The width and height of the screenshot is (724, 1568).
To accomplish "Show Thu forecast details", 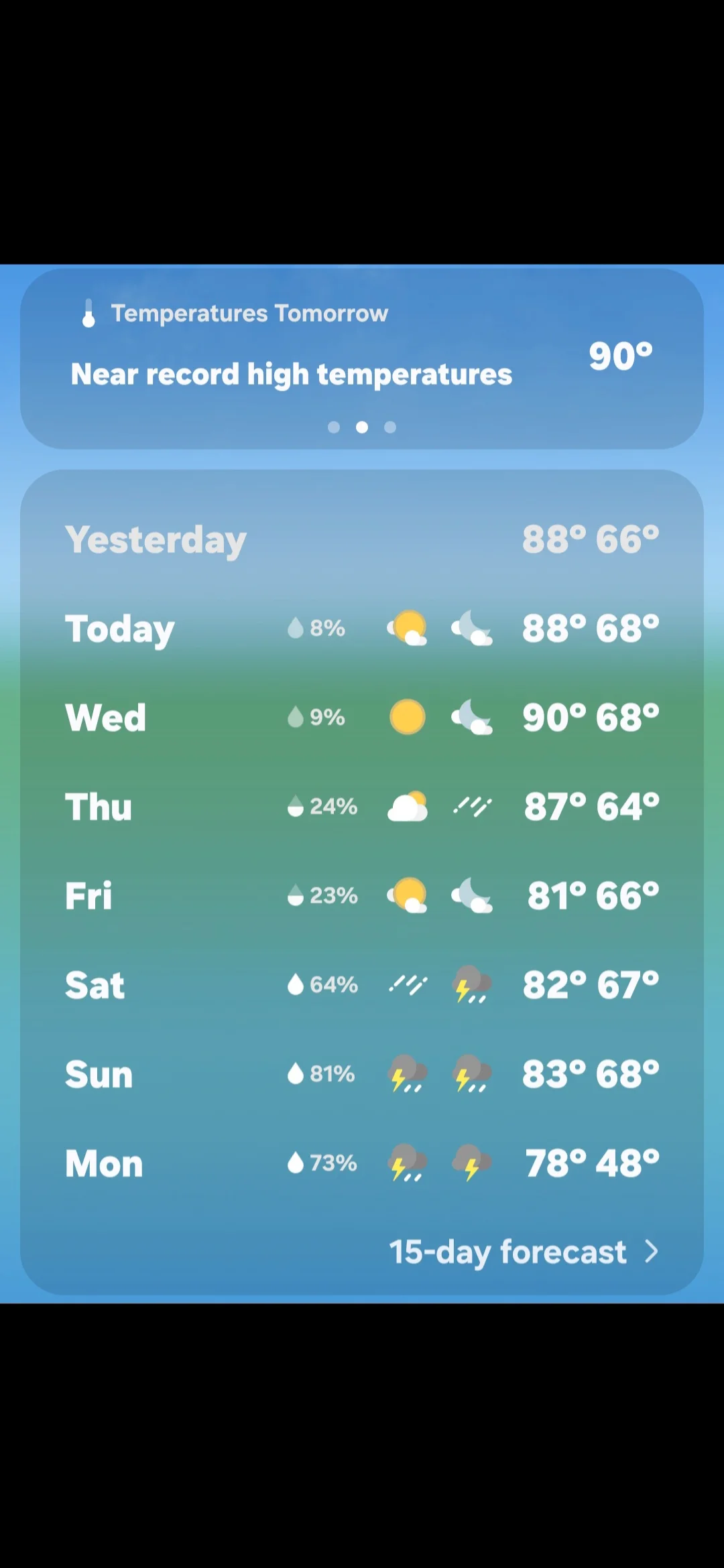I will tap(362, 807).
